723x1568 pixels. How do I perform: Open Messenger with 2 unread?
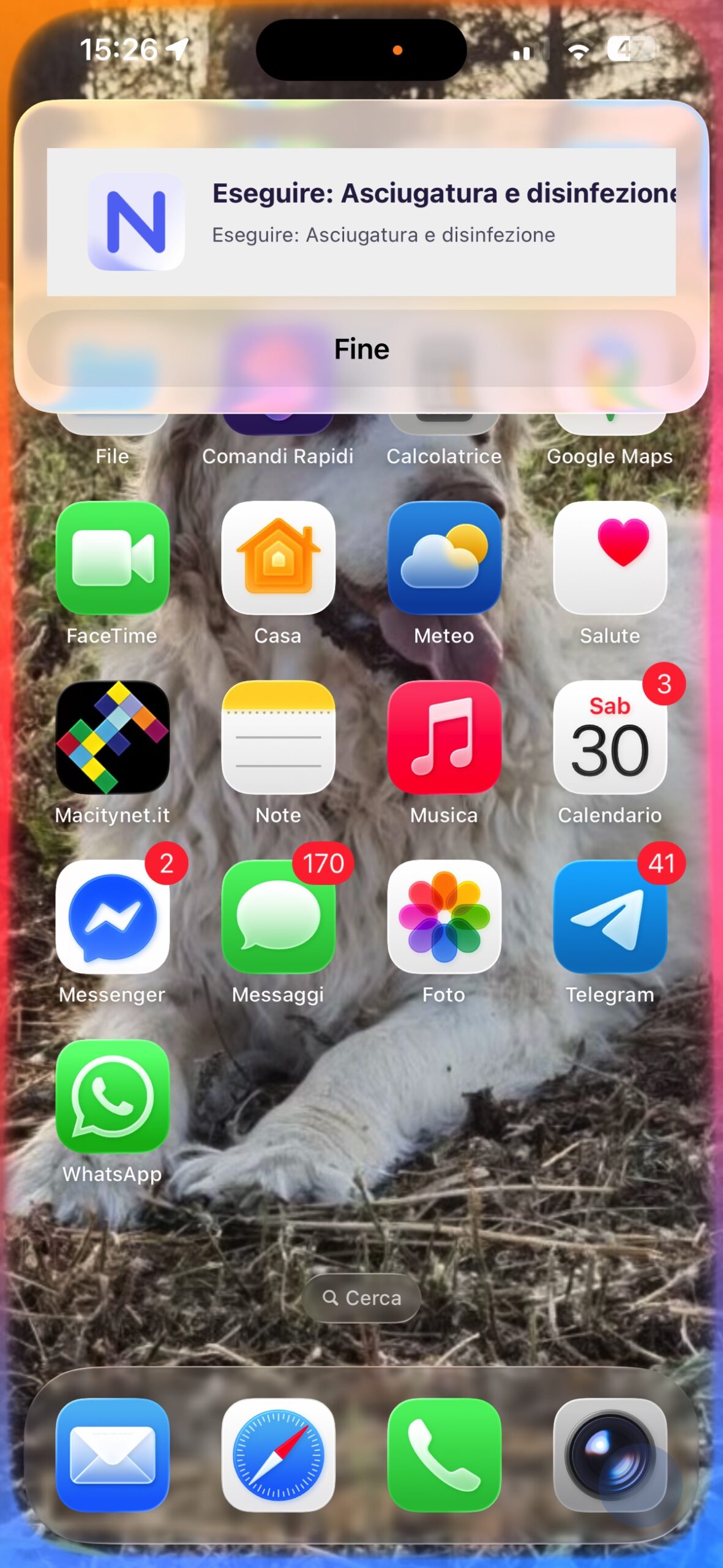pyautogui.click(x=112, y=917)
